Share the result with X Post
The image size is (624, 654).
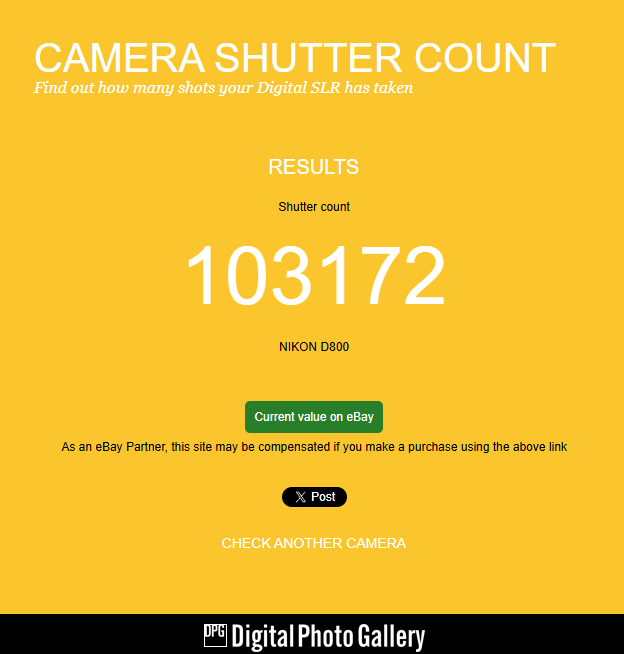click(314, 497)
